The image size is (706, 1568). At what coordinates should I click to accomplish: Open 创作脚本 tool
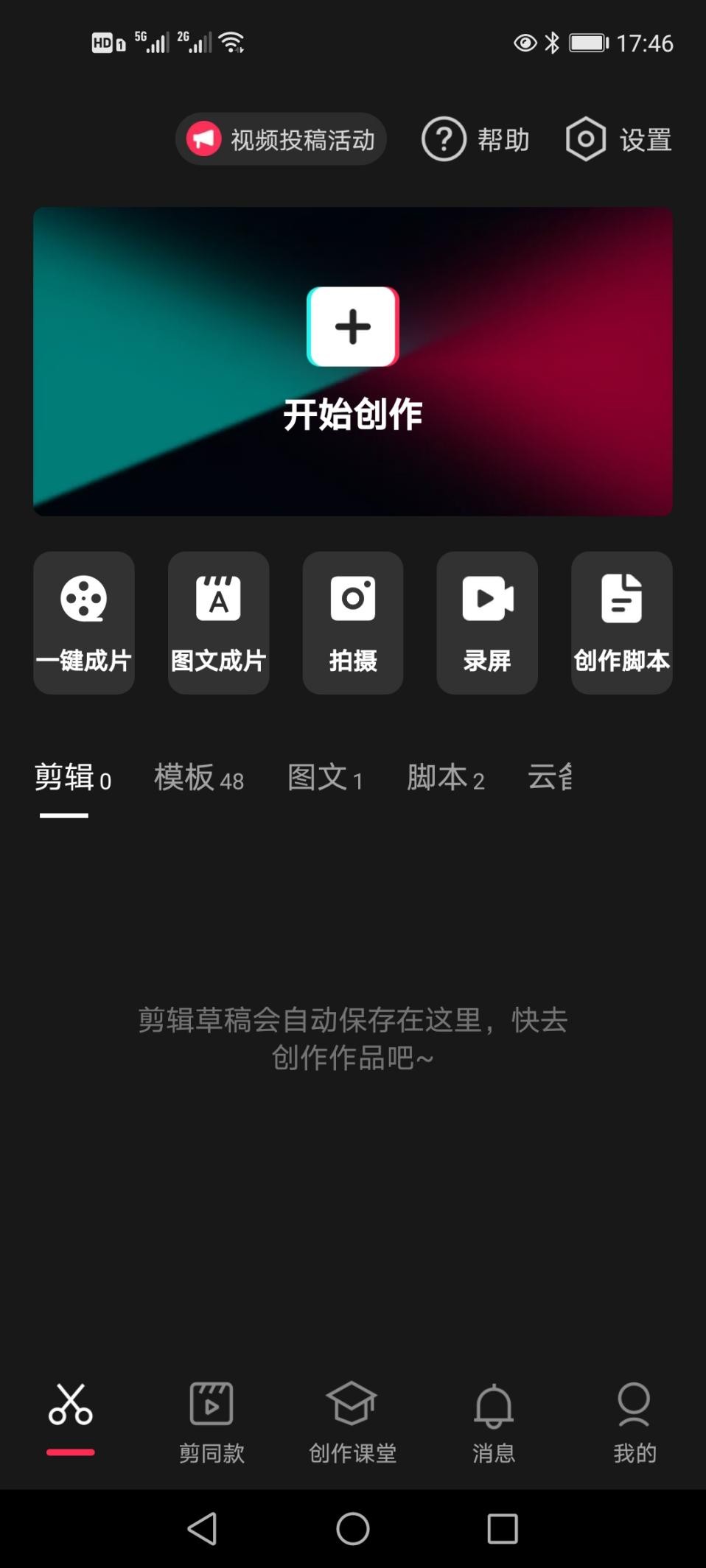coord(622,623)
